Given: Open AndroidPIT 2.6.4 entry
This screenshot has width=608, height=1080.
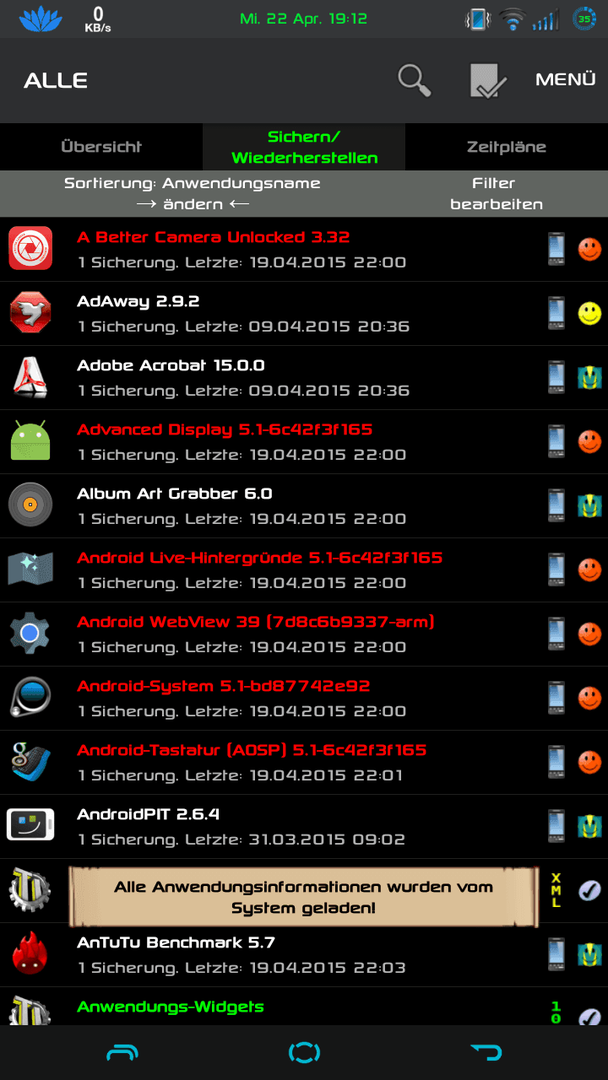Looking at the screenshot, I should tap(304, 826).
